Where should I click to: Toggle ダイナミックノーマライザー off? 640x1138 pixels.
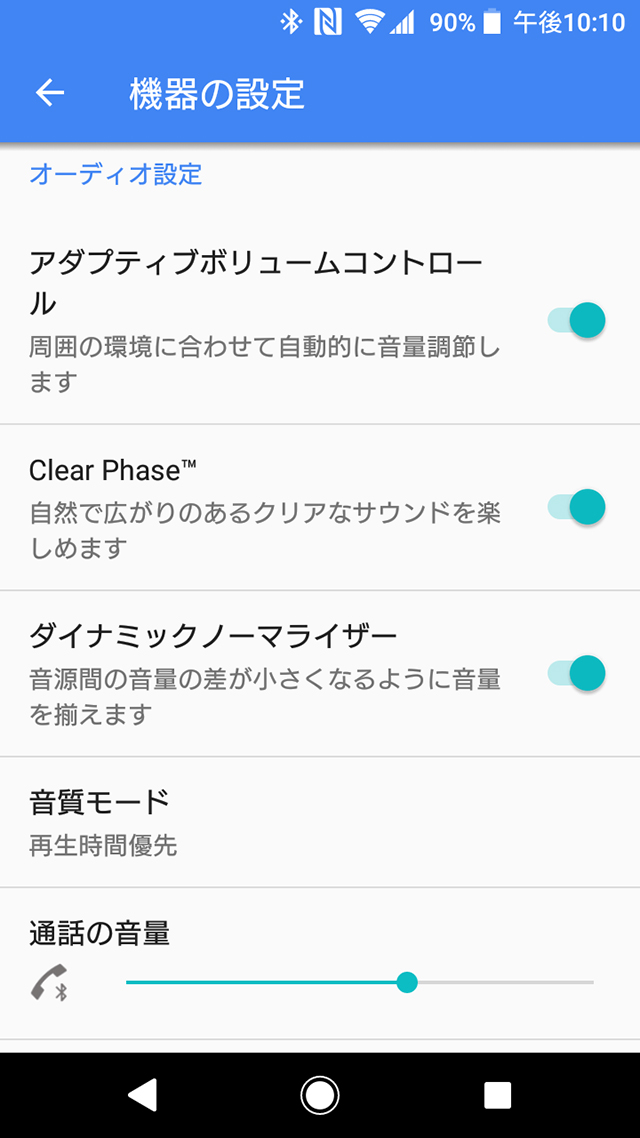pos(577,672)
